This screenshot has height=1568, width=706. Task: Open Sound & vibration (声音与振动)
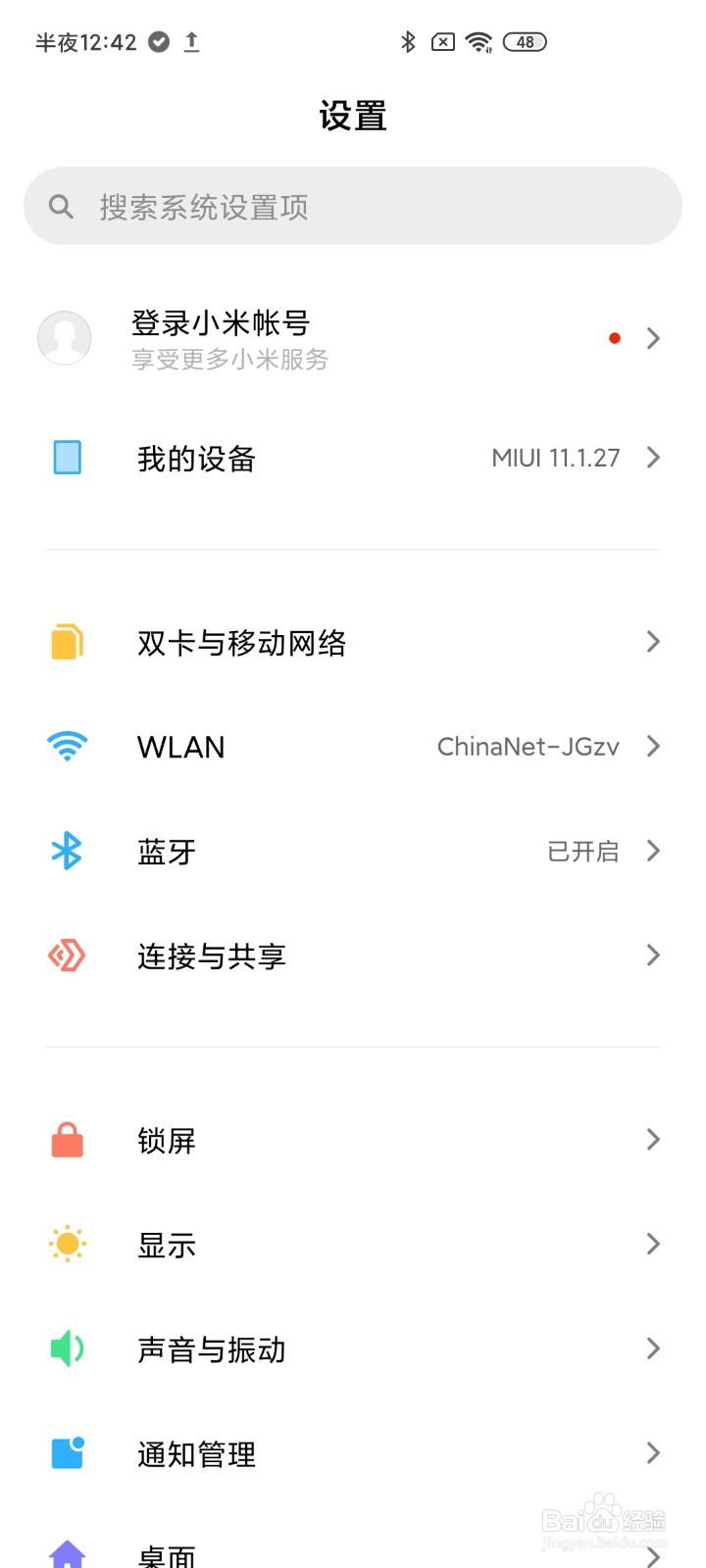tap(353, 1348)
